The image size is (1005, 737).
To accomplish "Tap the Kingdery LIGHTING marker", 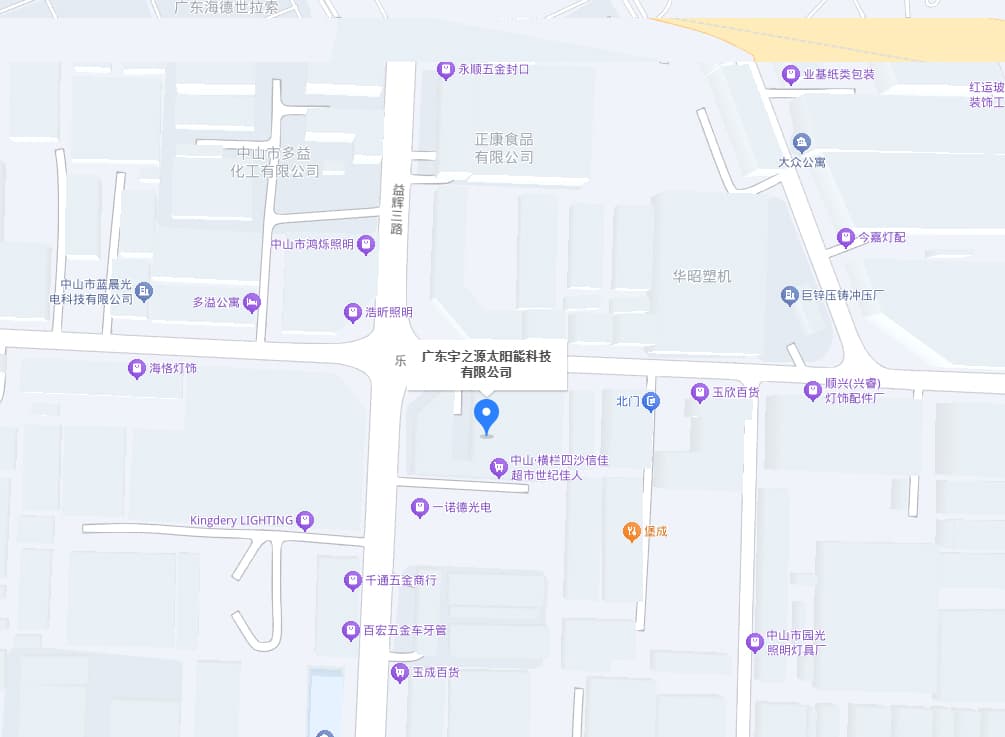I will click(305, 520).
